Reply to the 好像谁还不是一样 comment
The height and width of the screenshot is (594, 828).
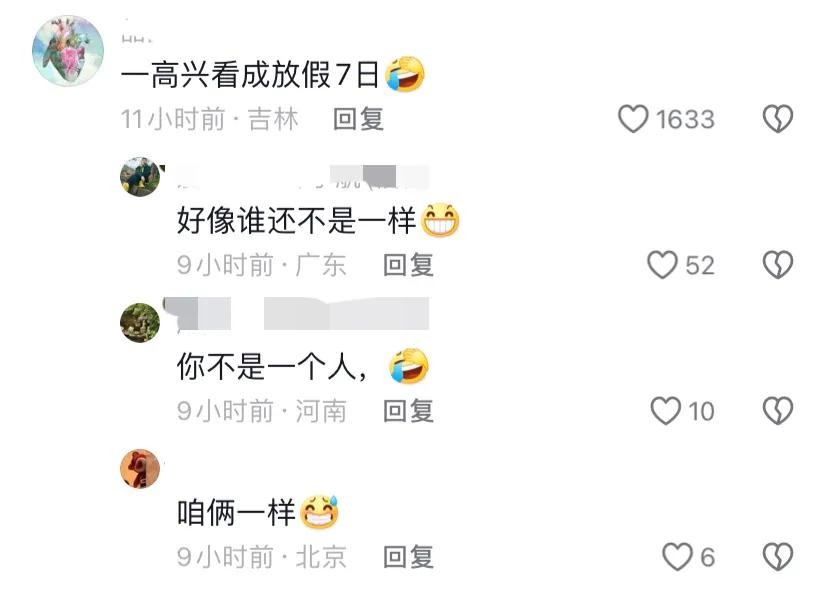pyautogui.click(x=408, y=265)
